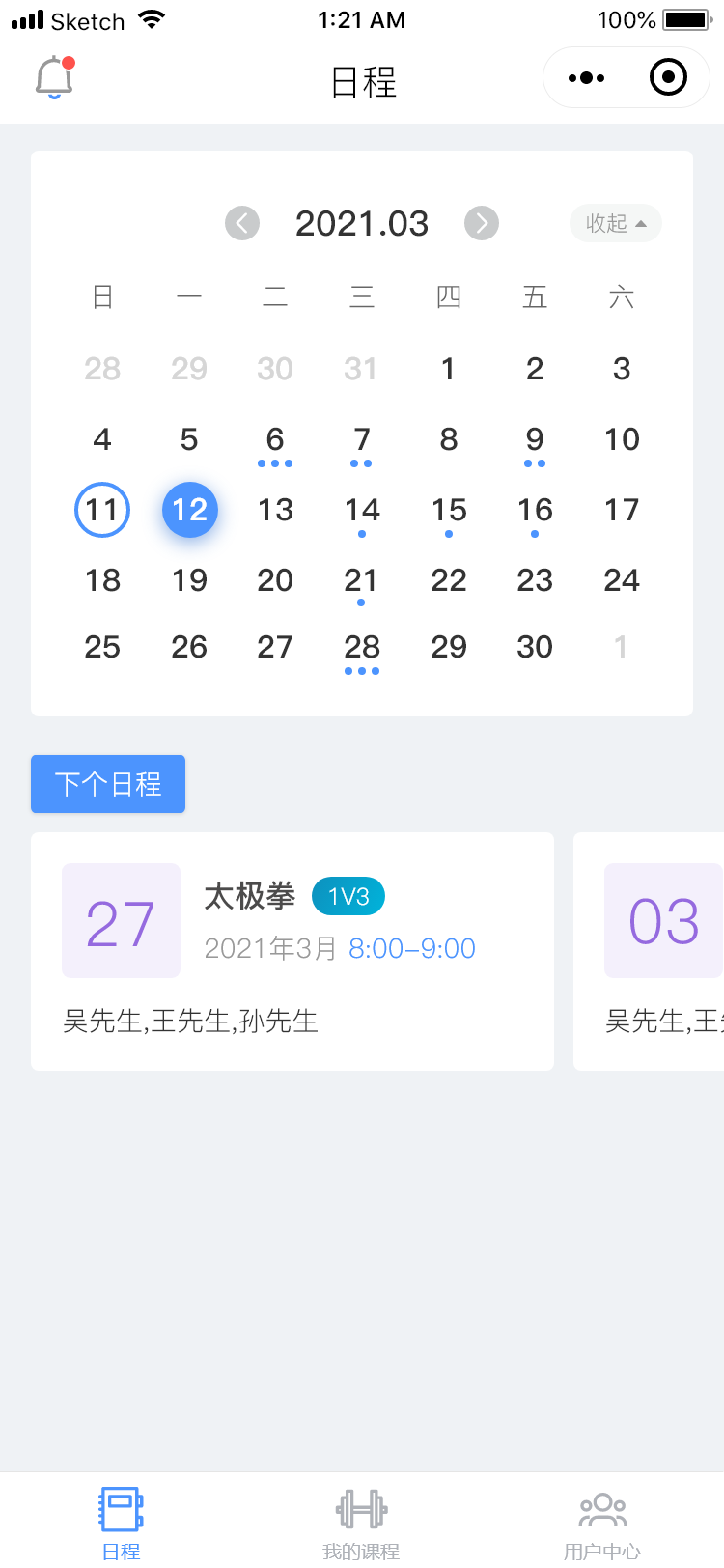
Task: Select March 11 on the calendar
Action: (102, 510)
